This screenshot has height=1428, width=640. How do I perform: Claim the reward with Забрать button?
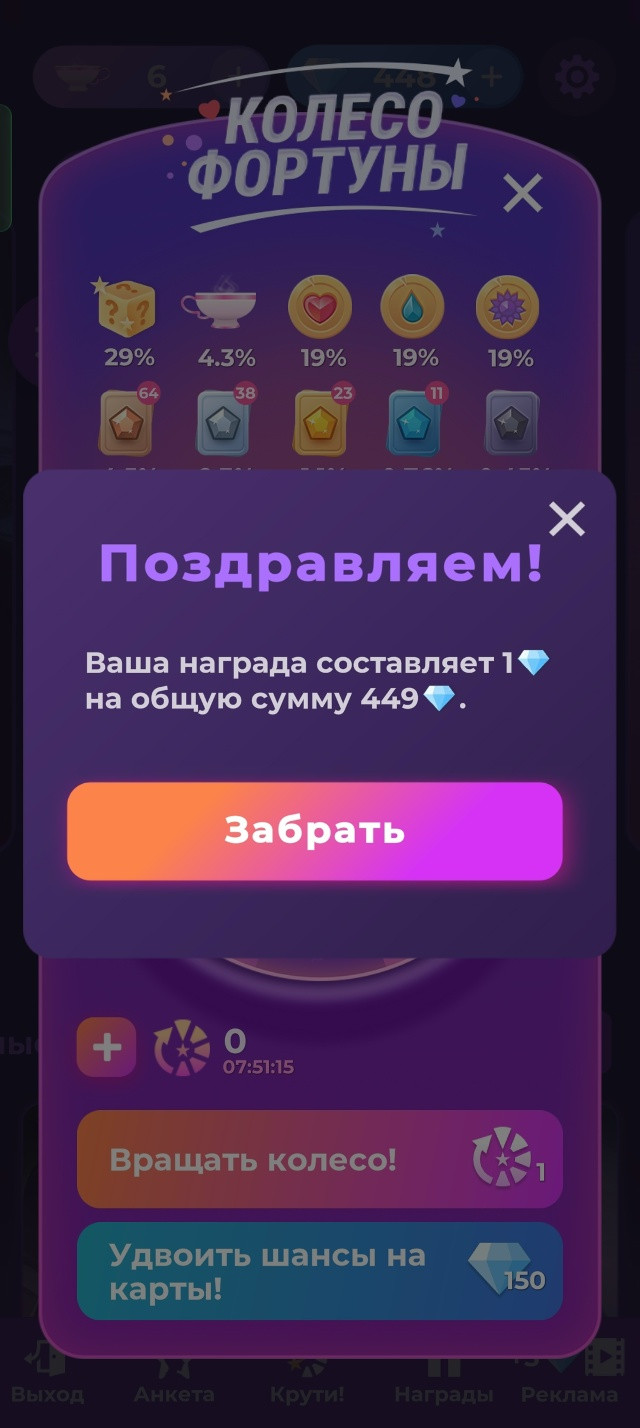[315, 831]
